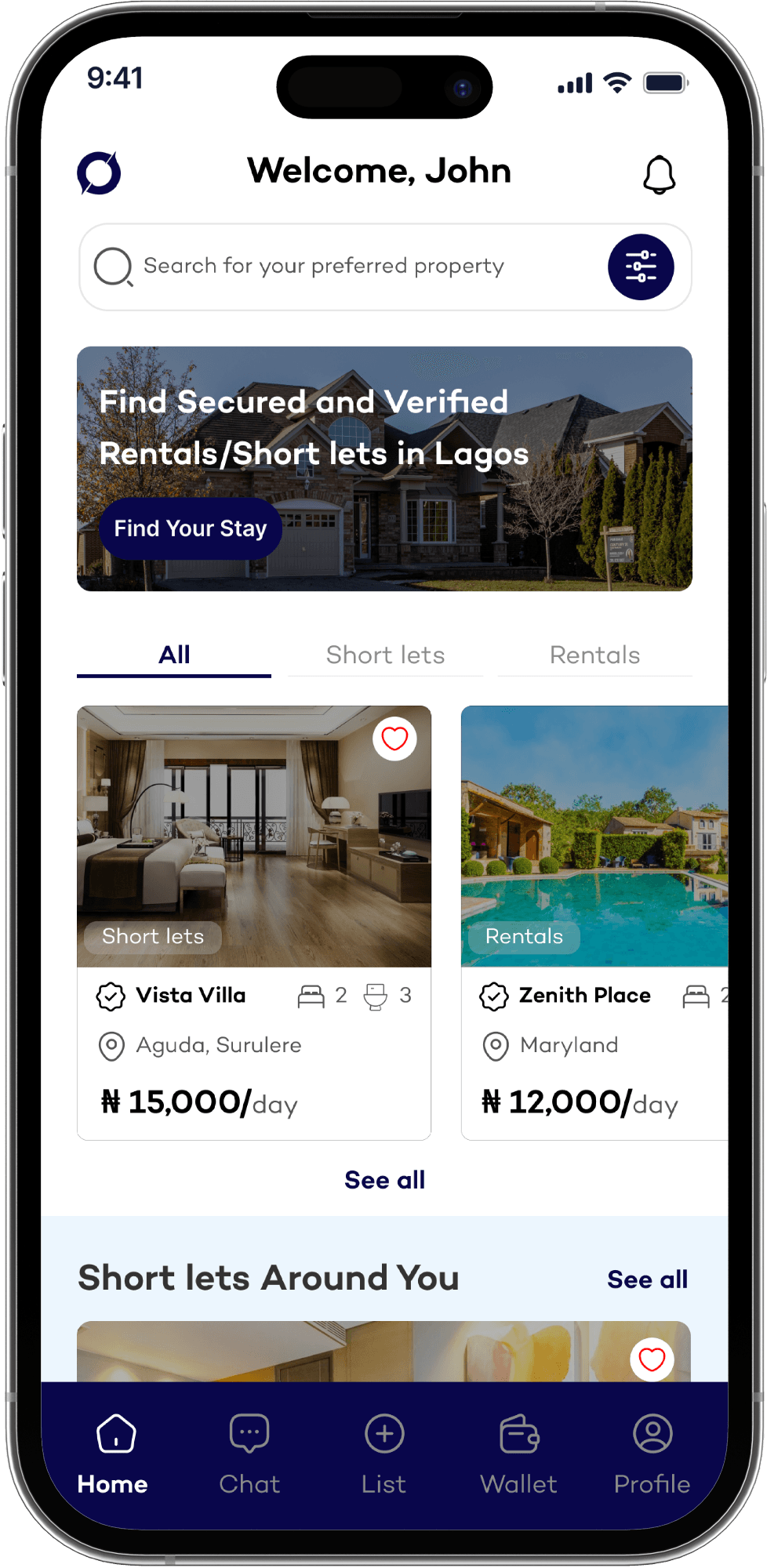The image size is (767, 1568).
Task: See all listings below the property cards
Action: [x=384, y=1180]
